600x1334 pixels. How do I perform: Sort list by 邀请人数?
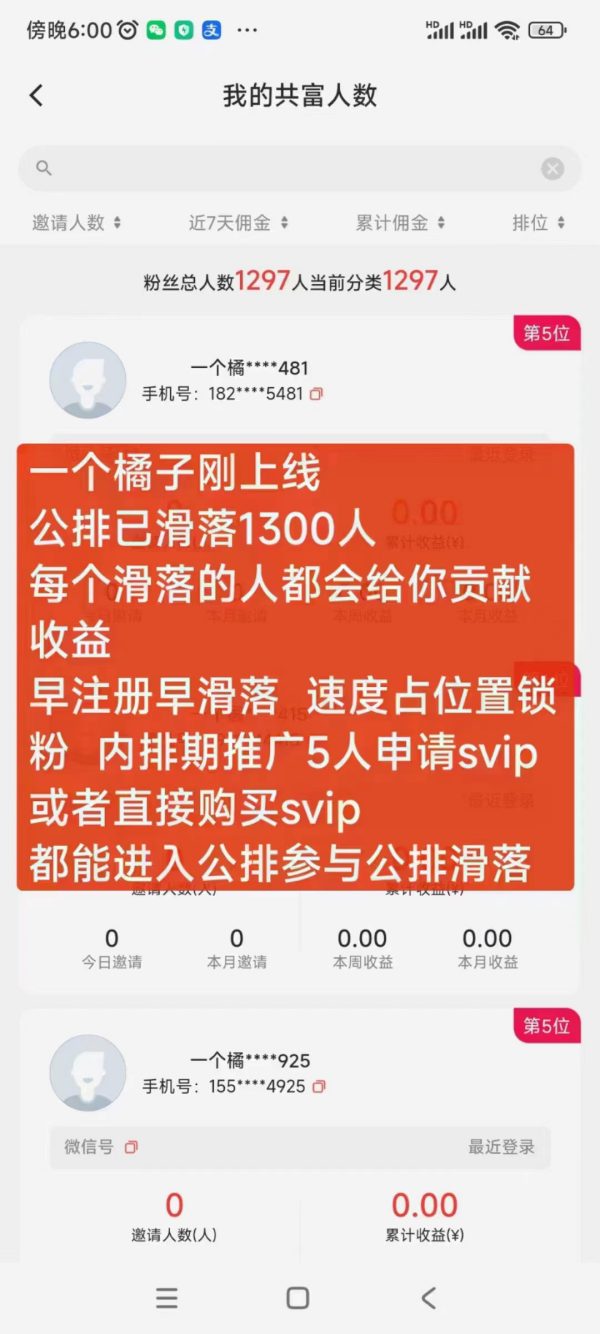[x=76, y=223]
